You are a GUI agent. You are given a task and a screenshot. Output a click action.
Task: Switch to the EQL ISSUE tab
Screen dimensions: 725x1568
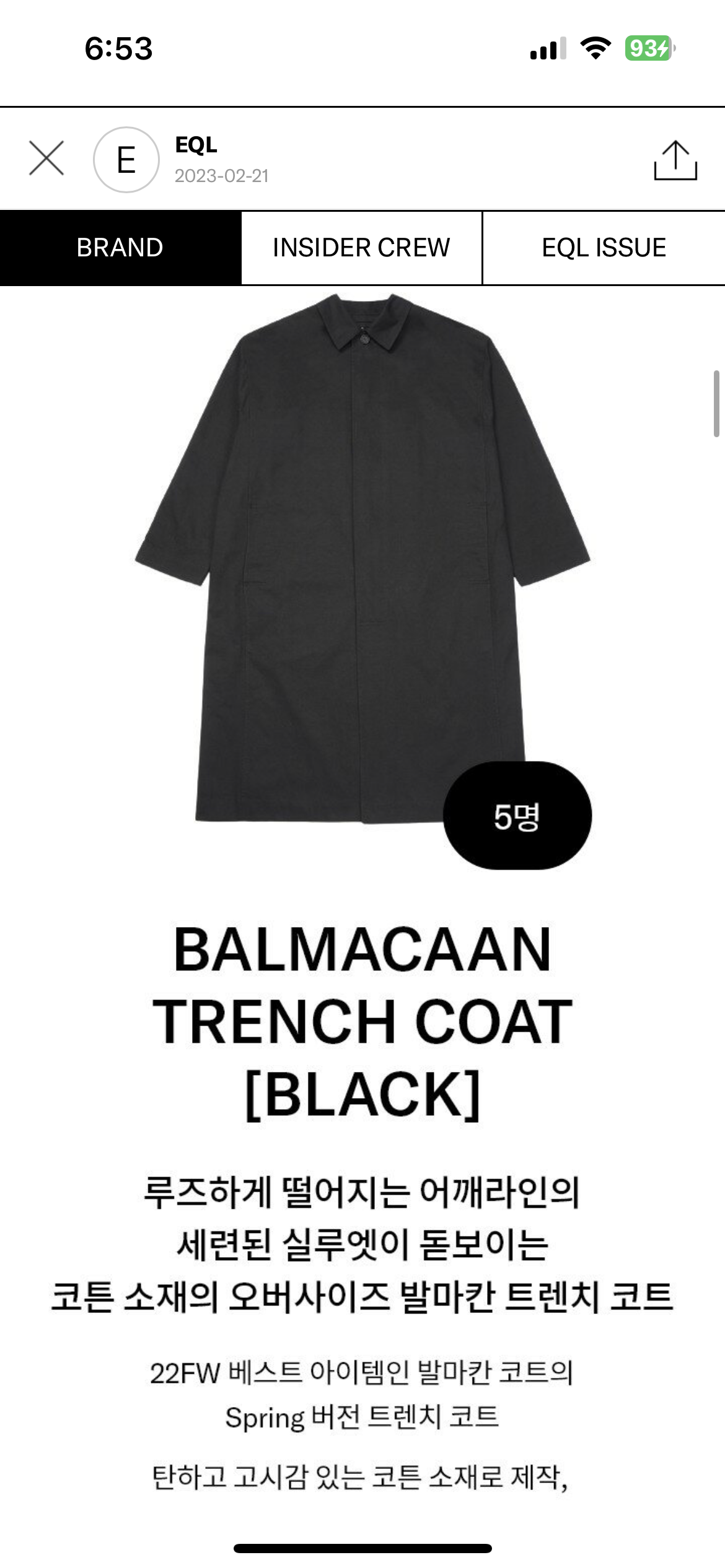coord(604,248)
